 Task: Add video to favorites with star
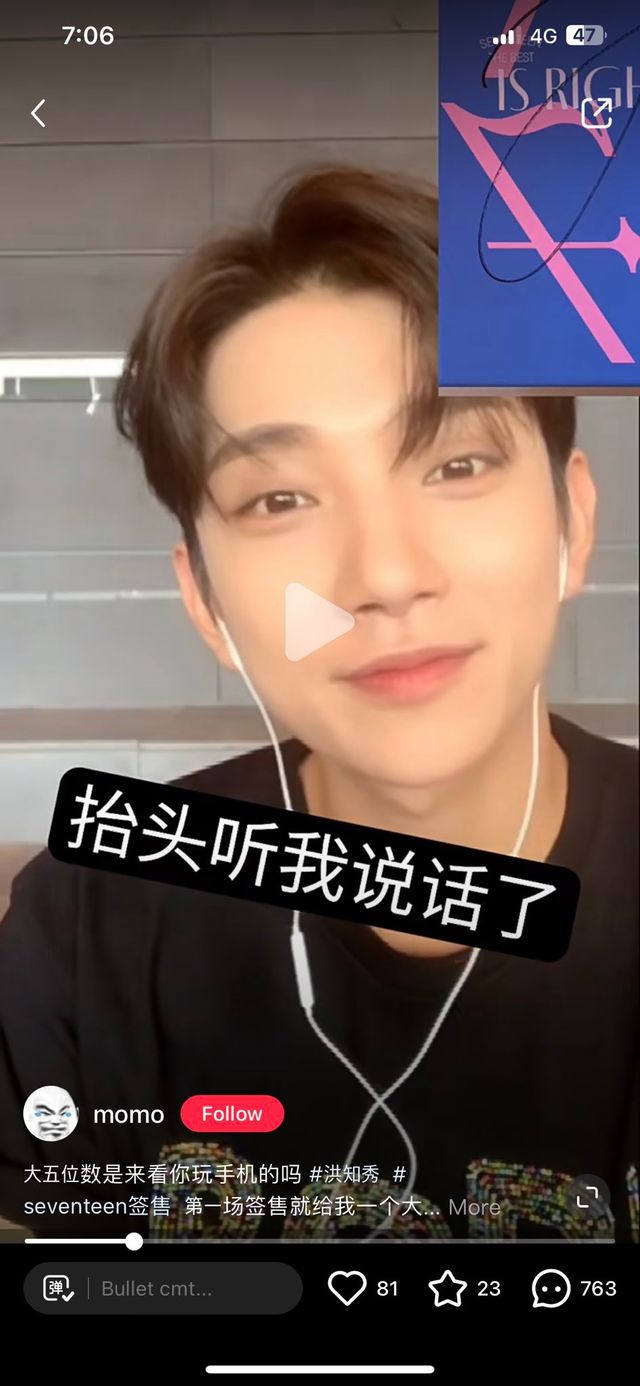(x=448, y=1288)
